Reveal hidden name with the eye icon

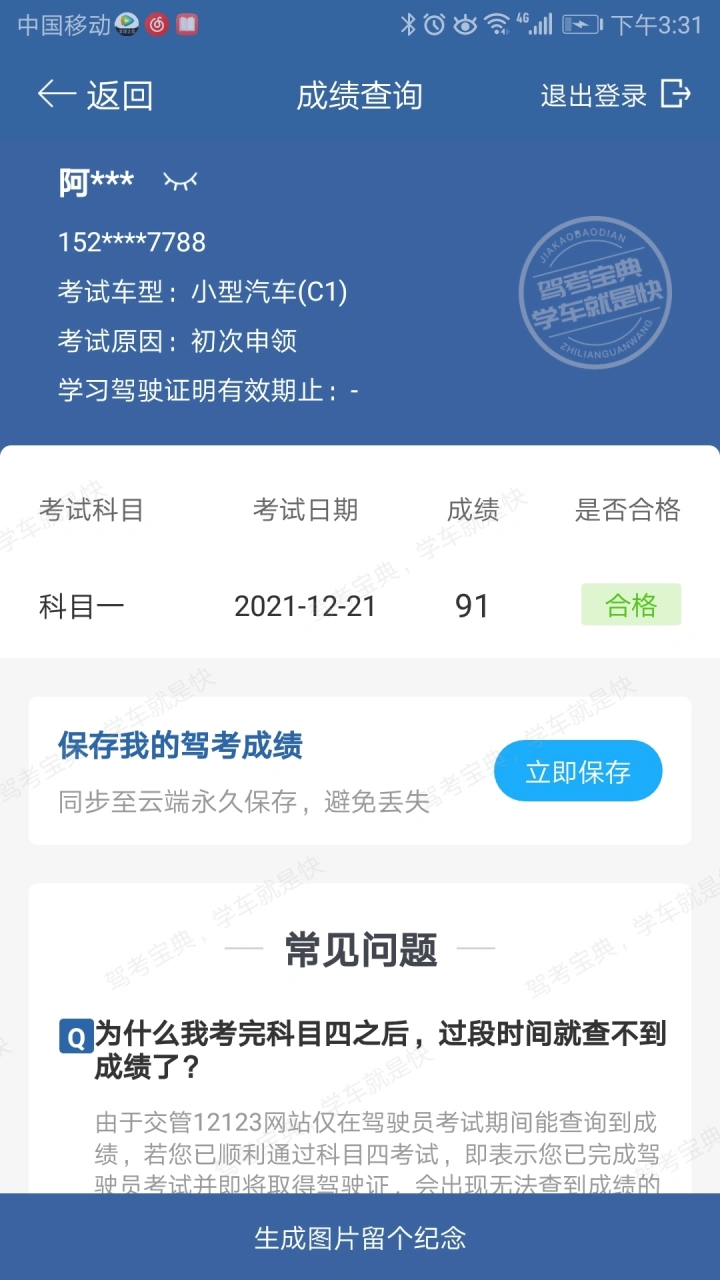[x=180, y=181]
